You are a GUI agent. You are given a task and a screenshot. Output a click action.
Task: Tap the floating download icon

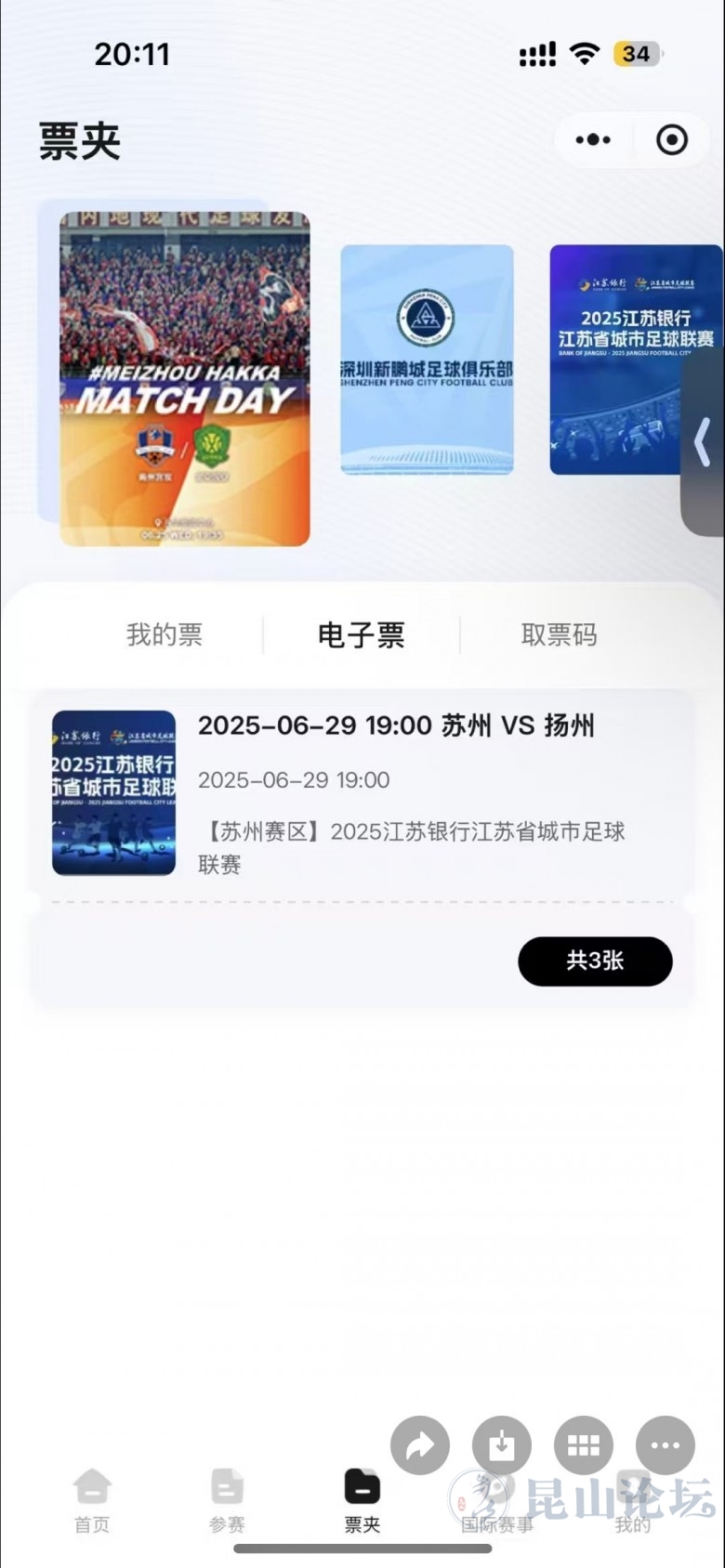click(502, 1445)
